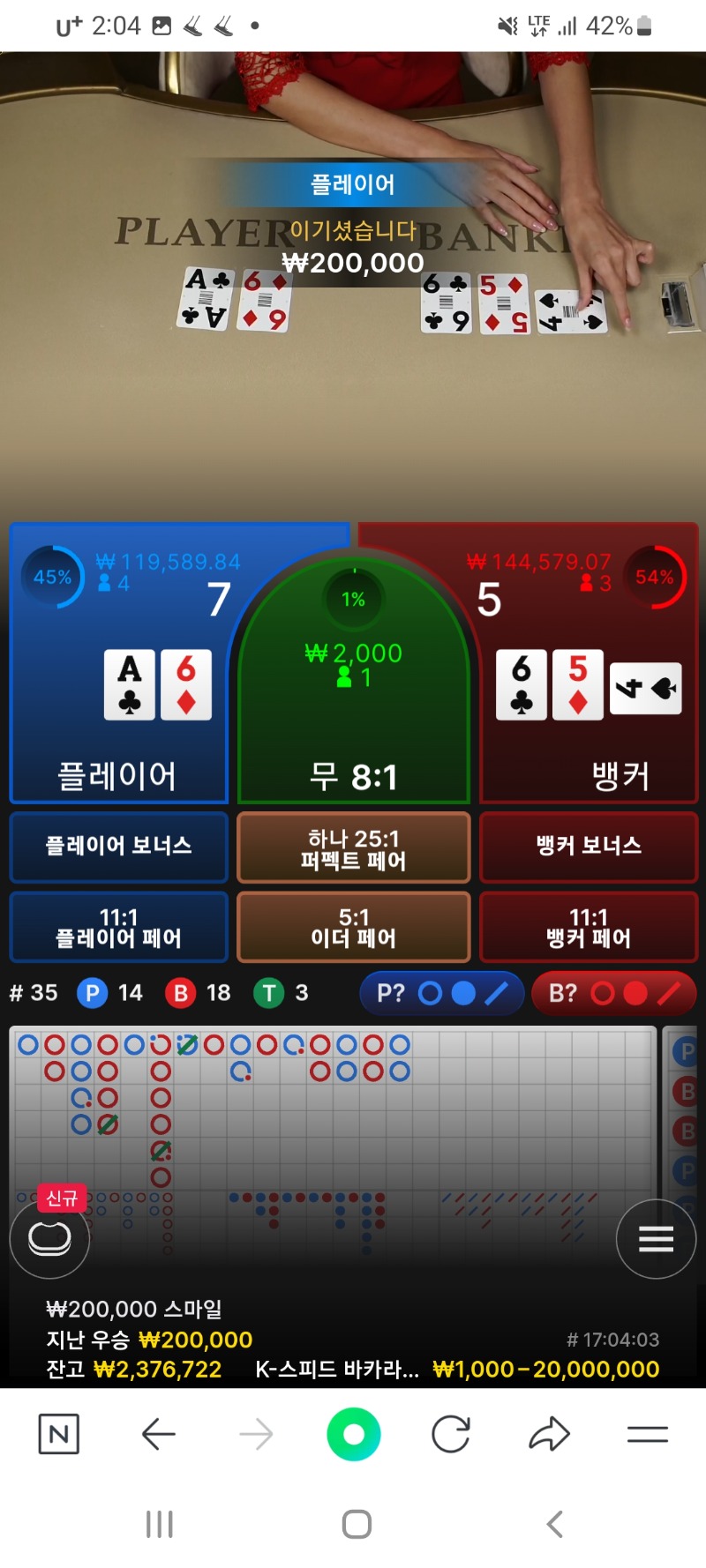This screenshot has width=706, height=1568.
Task: Select the 뱅커 보너스 side bet
Action: (589, 847)
